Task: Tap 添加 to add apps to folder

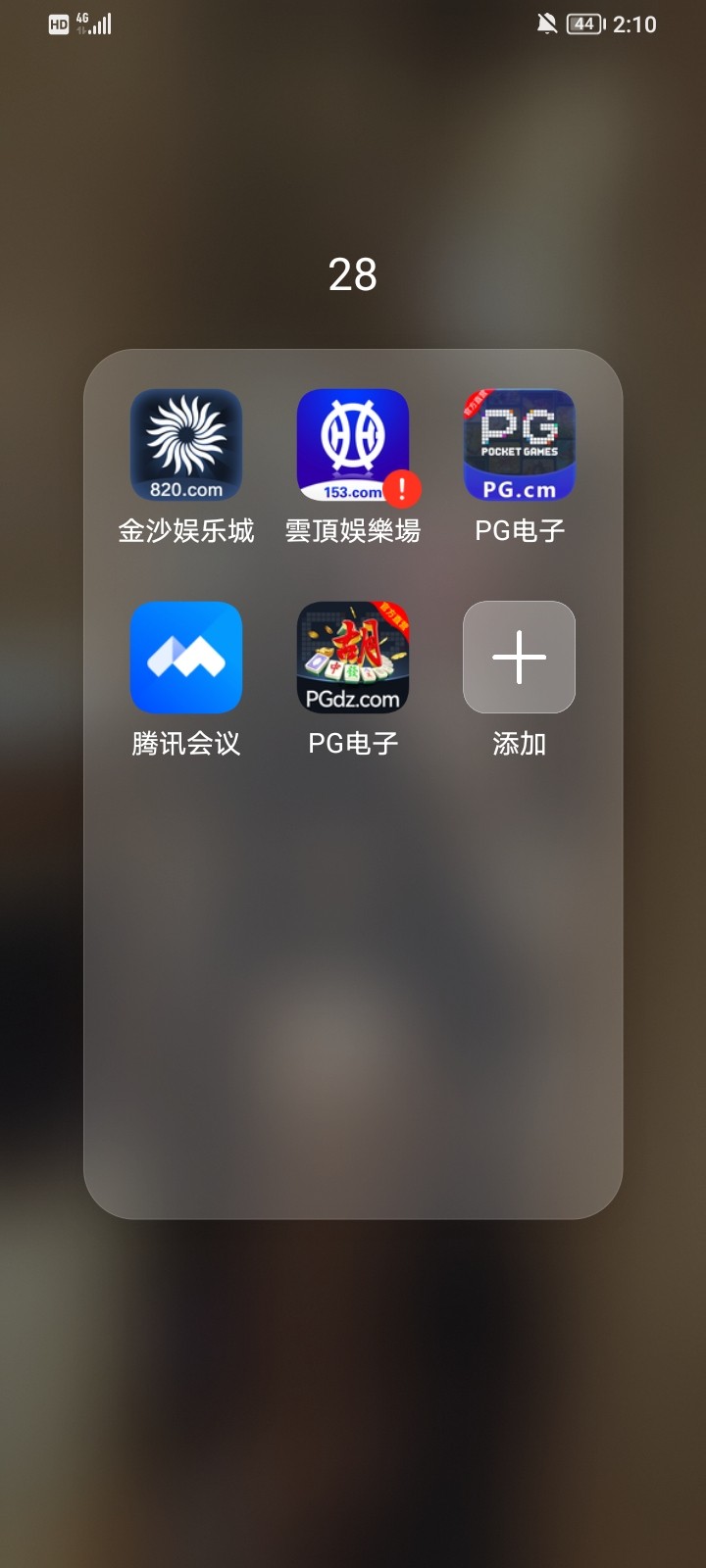Action: [520, 658]
